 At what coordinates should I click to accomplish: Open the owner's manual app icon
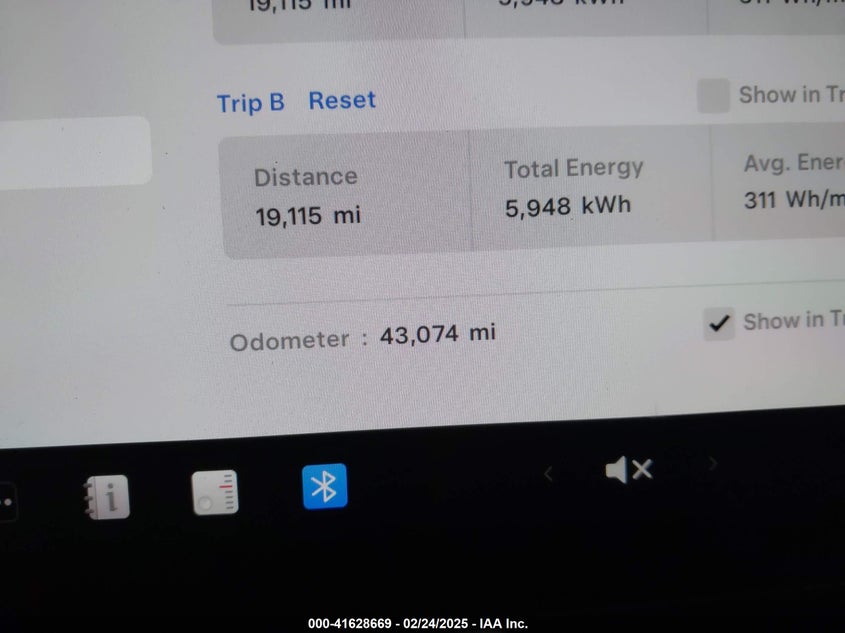pyautogui.click(x=106, y=496)
